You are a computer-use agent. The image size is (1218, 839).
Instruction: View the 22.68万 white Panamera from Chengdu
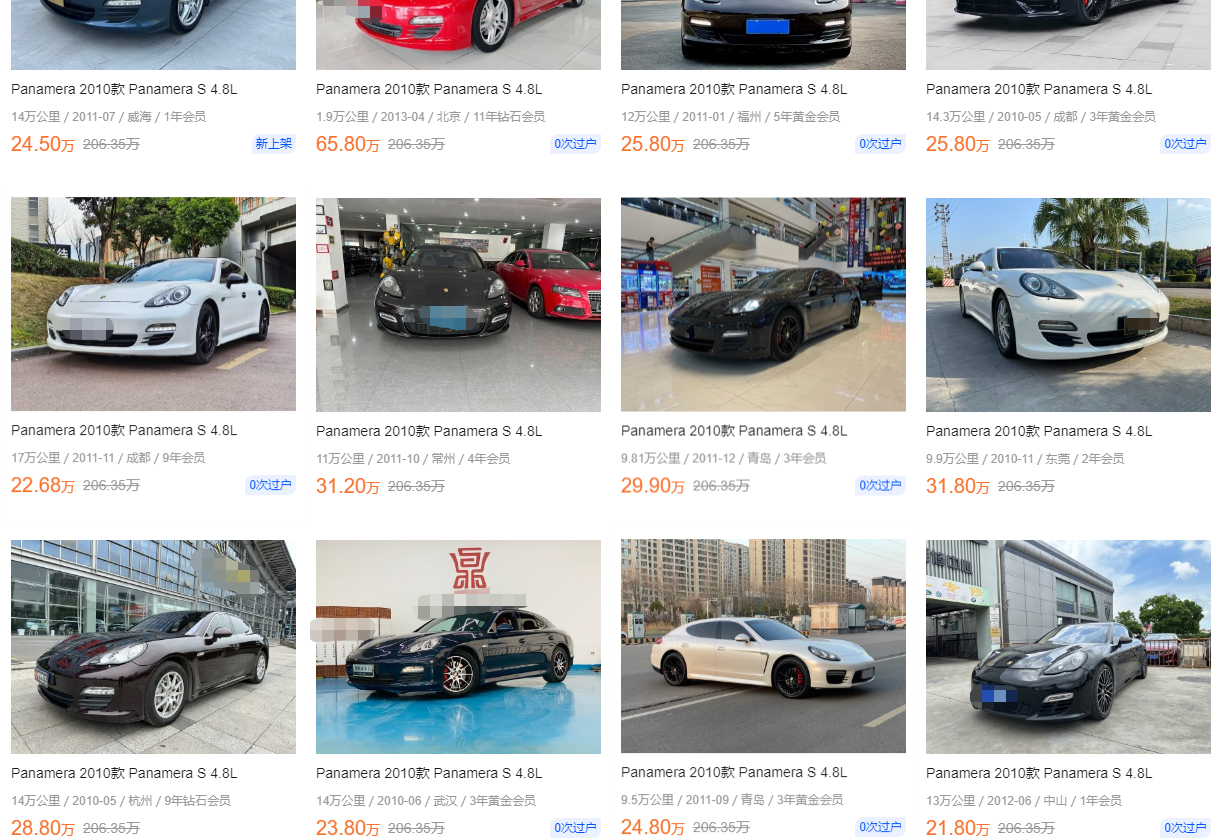click(153, 304)
